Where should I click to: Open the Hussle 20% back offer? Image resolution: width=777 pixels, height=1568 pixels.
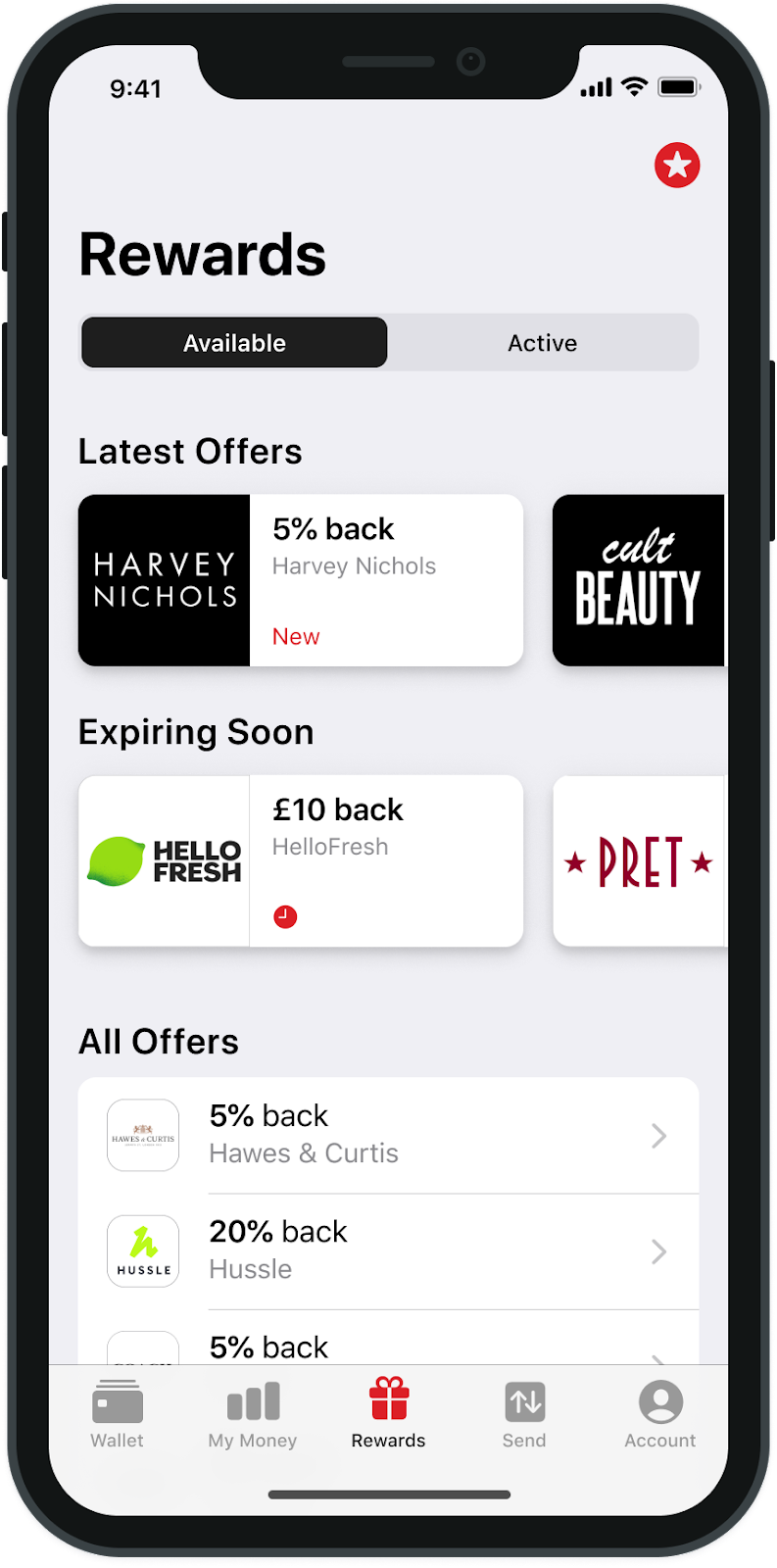click(x=388, y=1250)
